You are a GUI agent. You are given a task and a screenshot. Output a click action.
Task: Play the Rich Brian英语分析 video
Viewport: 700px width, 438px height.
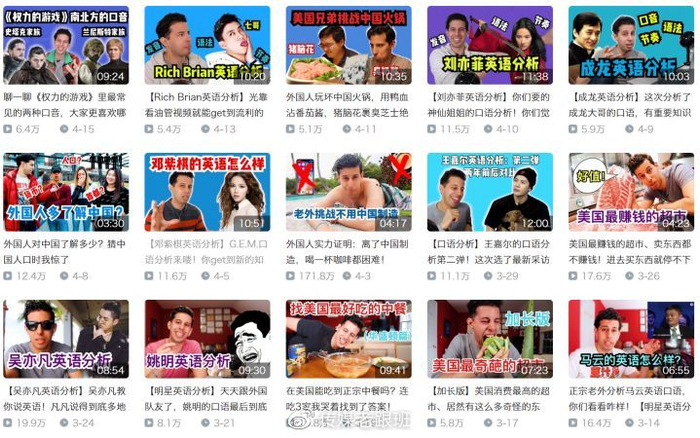coord(207,45)
